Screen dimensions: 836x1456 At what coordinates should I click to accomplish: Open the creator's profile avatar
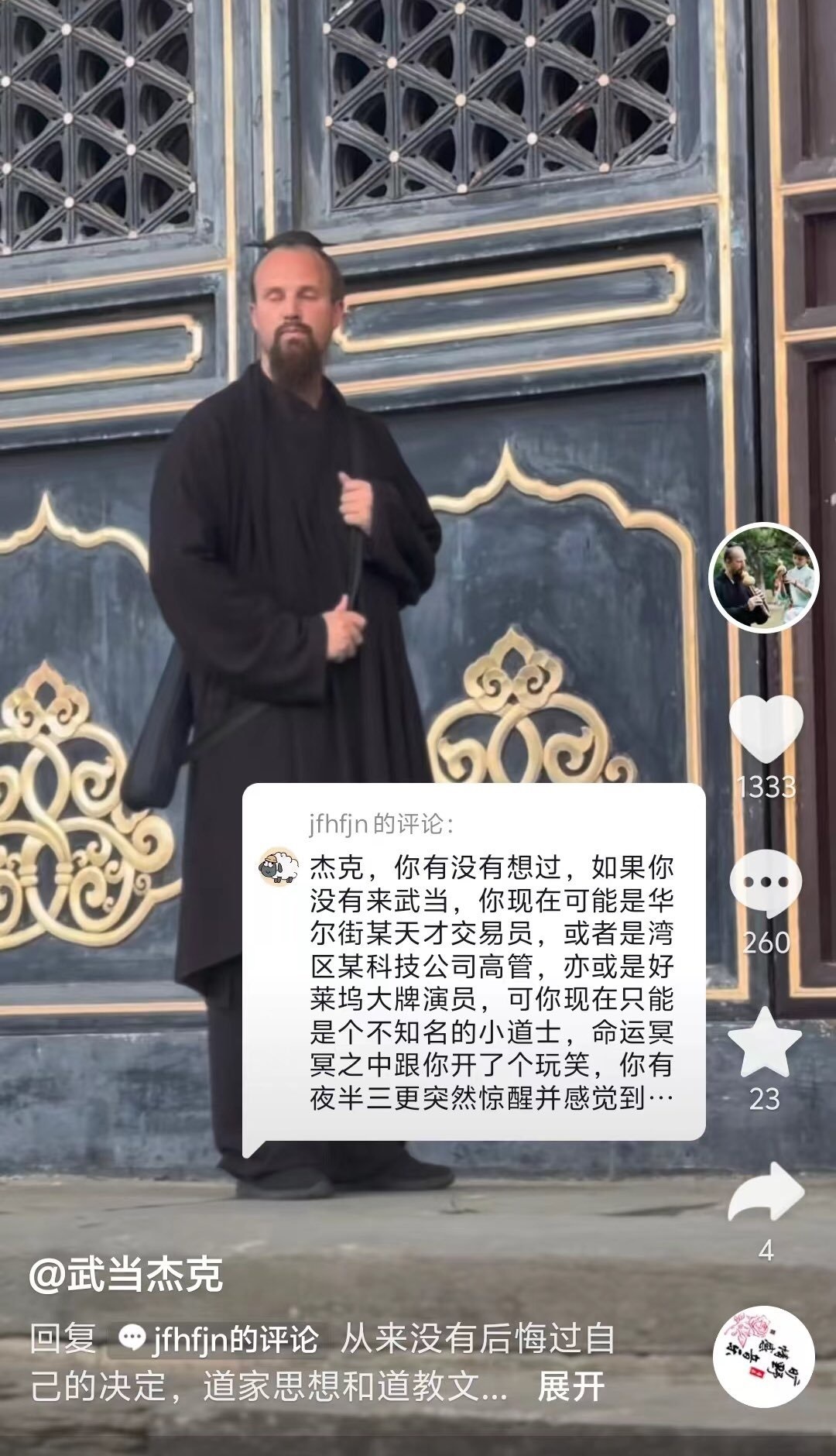tap(763, 578)
